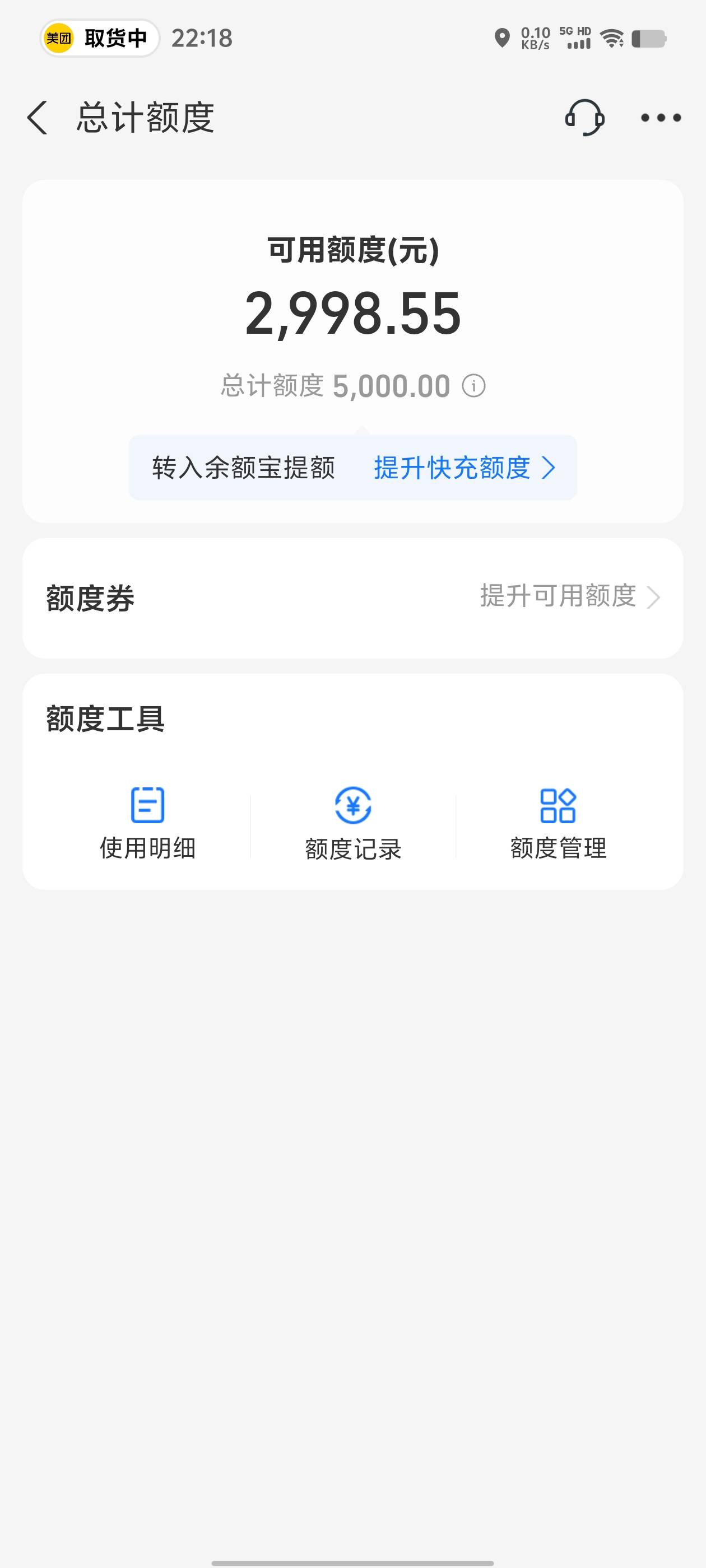Open 额度管理 quota management
The height and width of the screenshot is (1568, 706).
tap(558, 823)
